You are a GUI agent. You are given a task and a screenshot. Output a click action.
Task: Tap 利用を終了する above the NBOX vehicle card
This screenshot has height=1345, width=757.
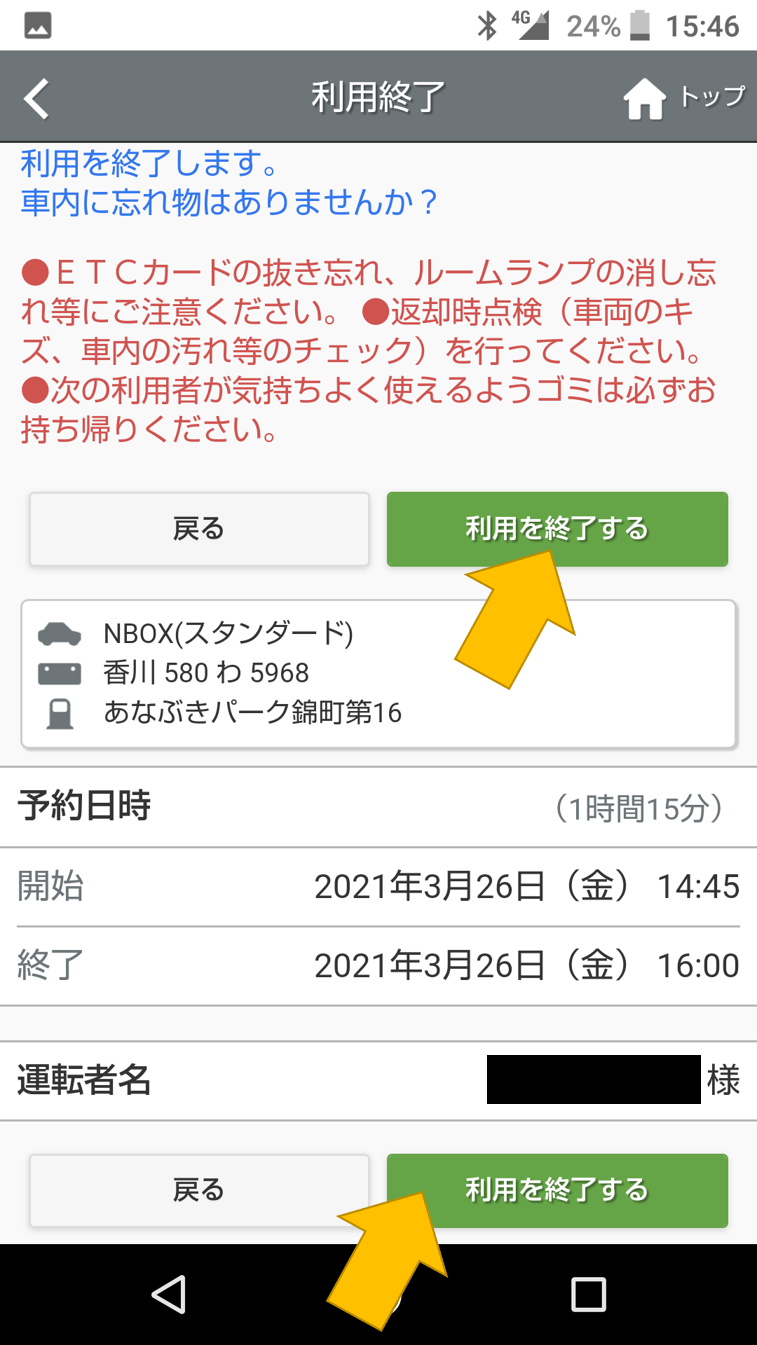click(557, 529)
